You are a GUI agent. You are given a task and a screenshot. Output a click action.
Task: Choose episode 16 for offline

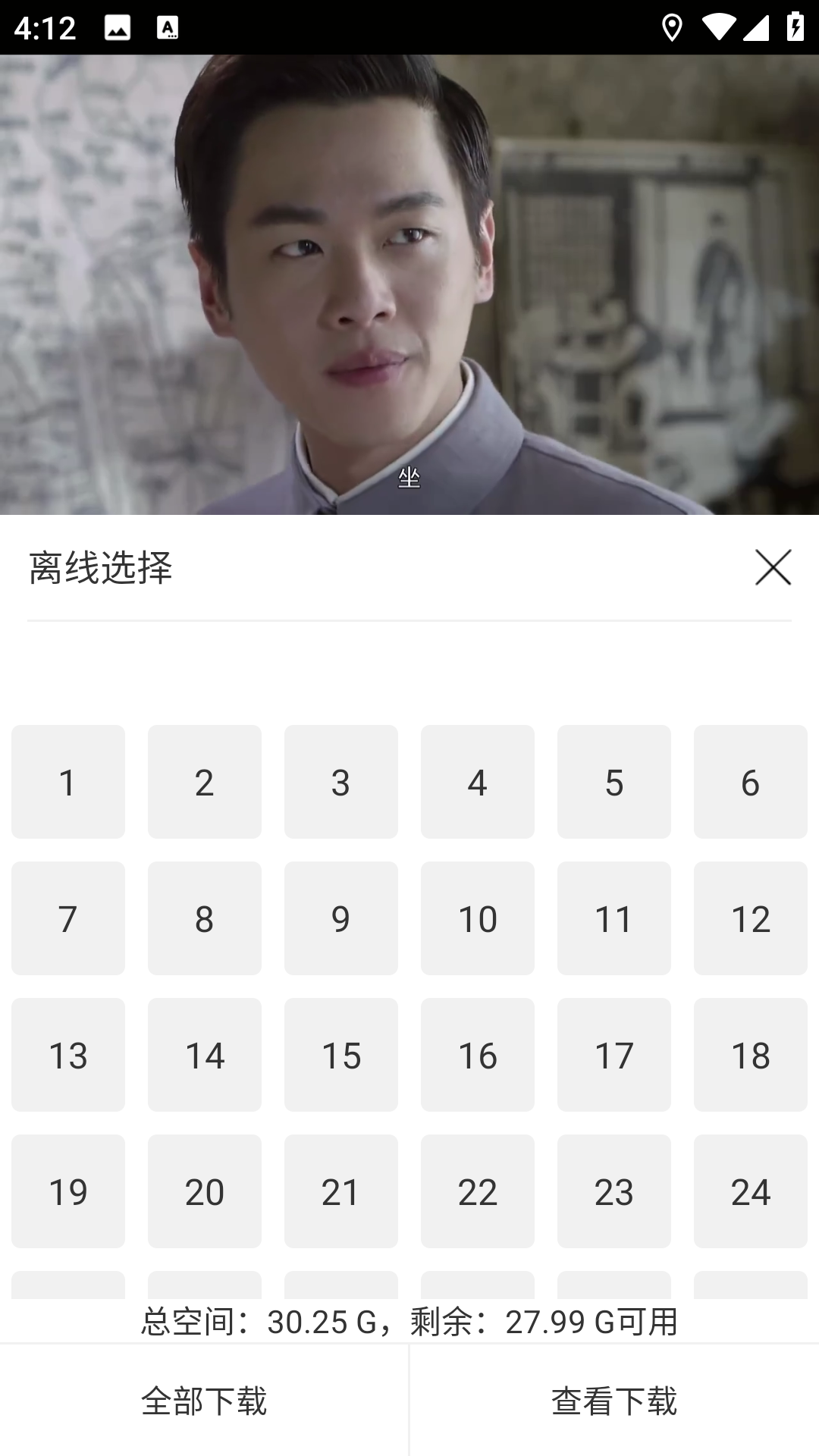(x=478, y=1055)
